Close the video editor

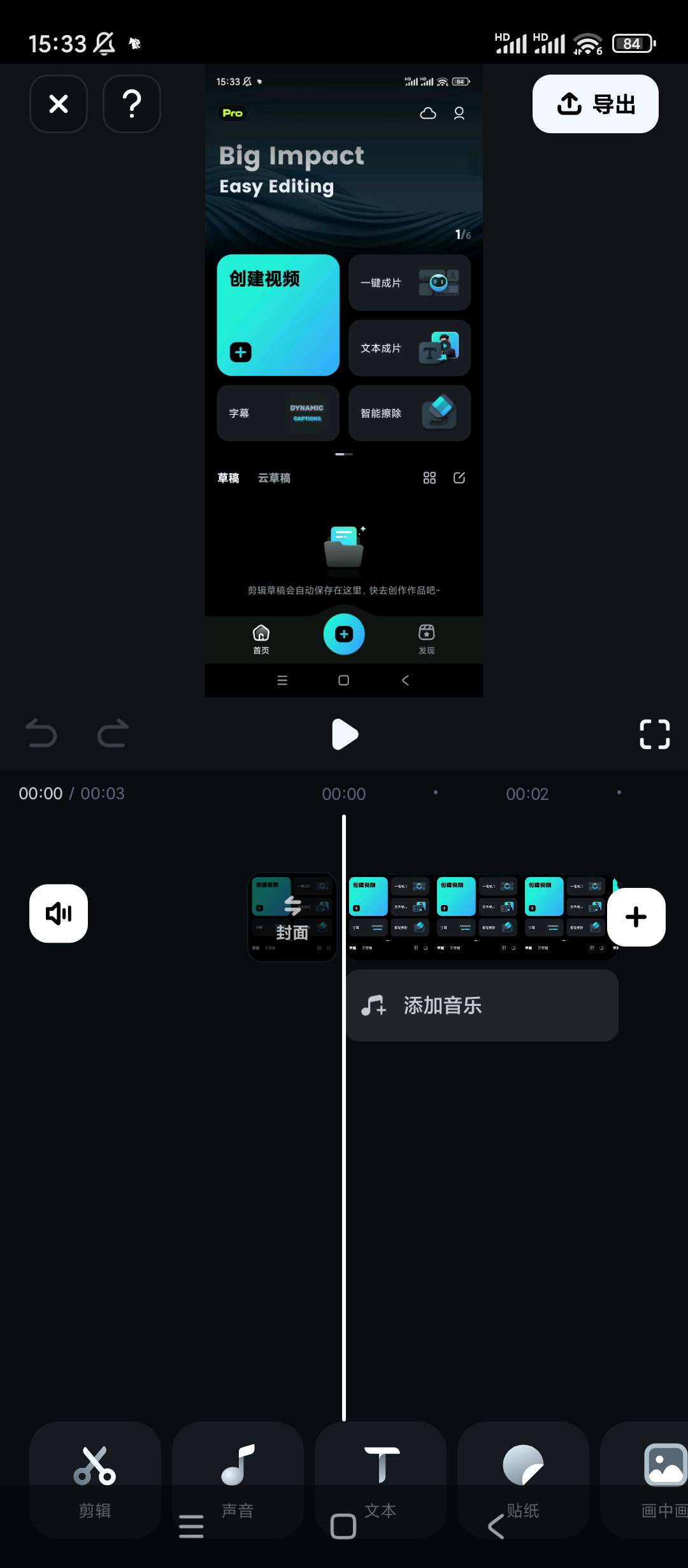(x=59, y=104)
